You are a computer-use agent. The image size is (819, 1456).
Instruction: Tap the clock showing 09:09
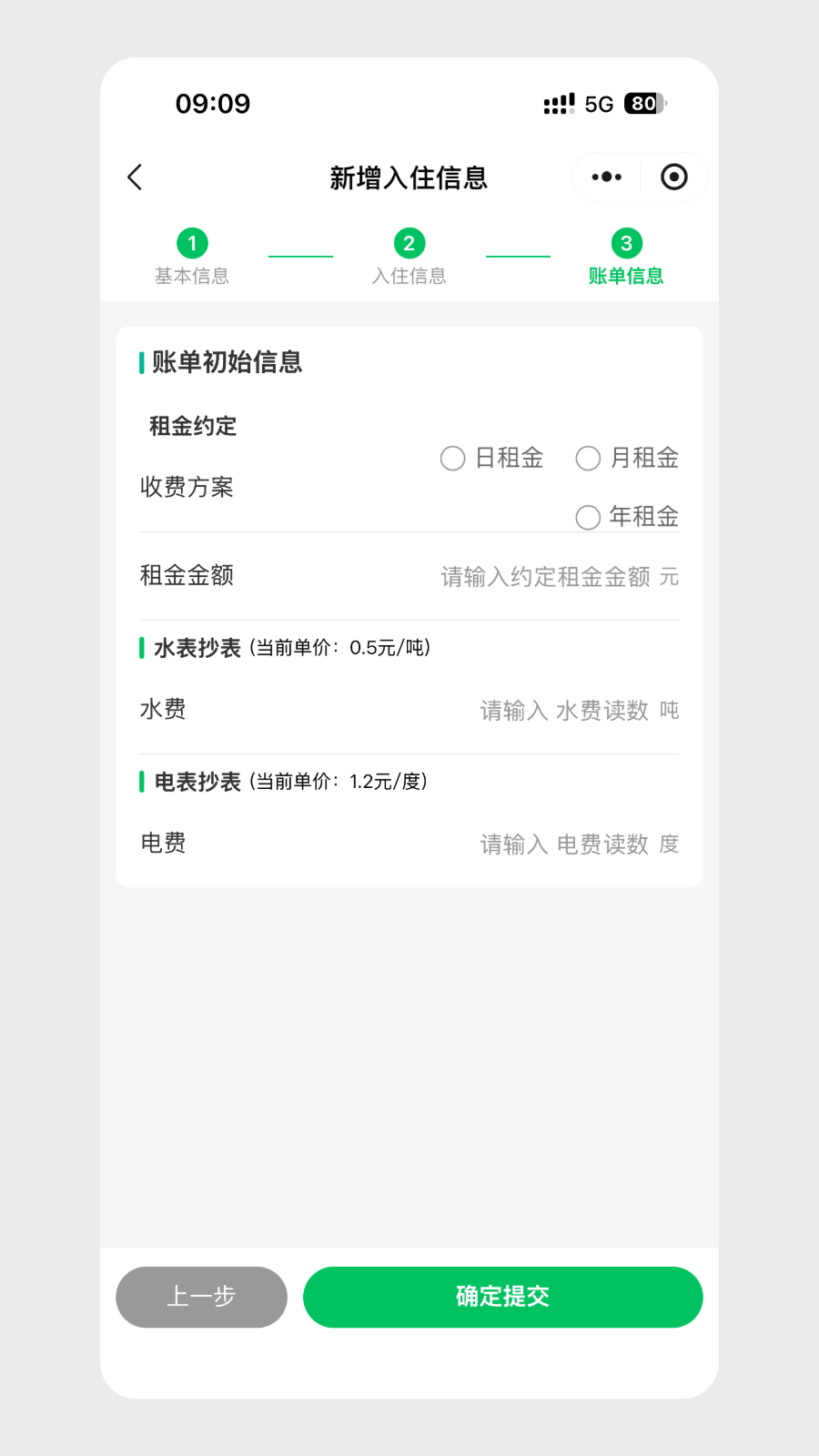pyautogui.click(x=212, y=103)
